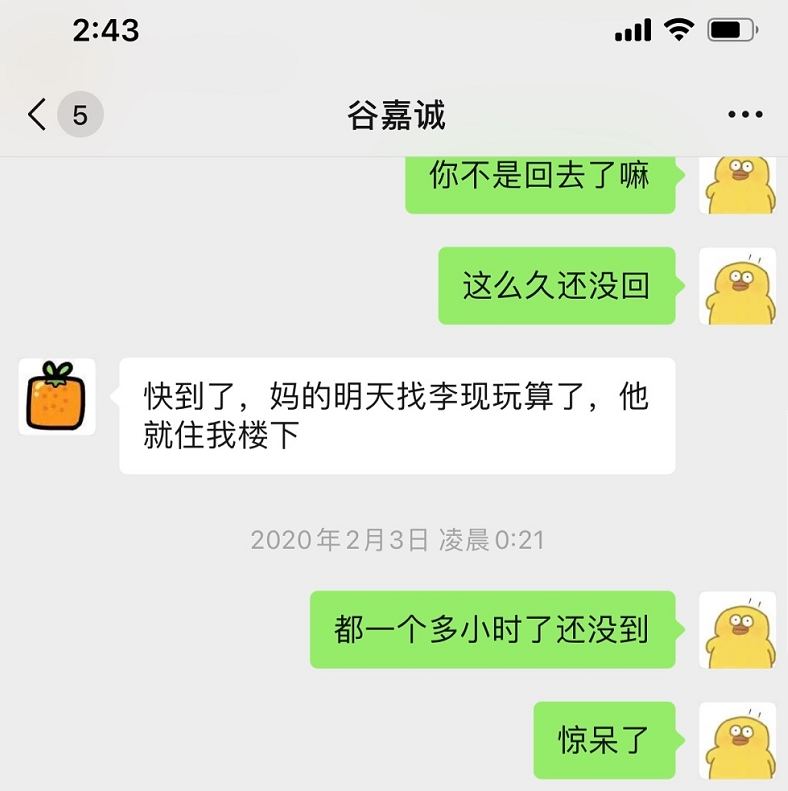Tap the duck avatar beside "你不是回去了嘛"
Screen dimensions: 788x791
pos(736,184)
